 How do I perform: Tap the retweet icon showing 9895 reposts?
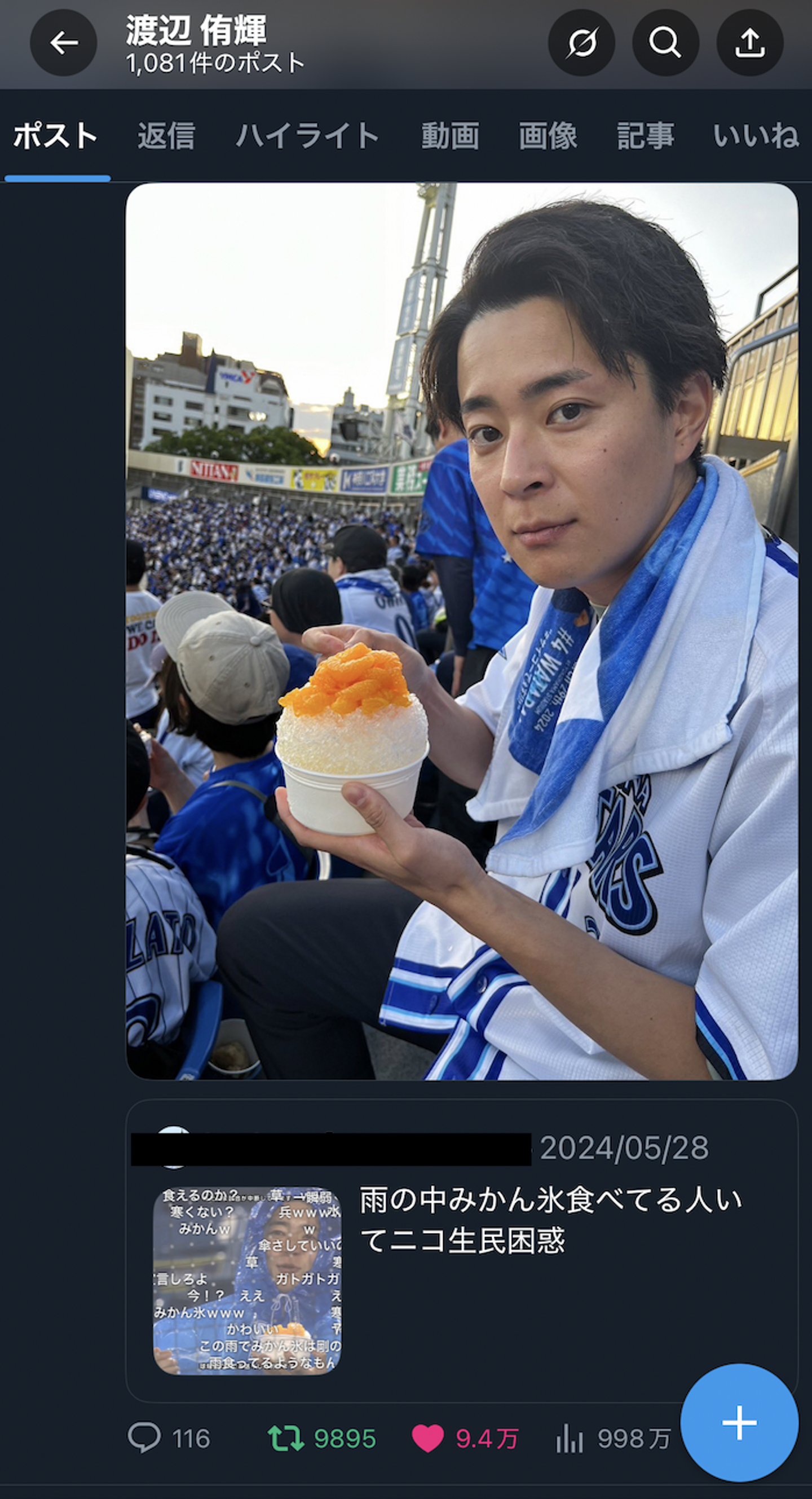coord(285,1438)
